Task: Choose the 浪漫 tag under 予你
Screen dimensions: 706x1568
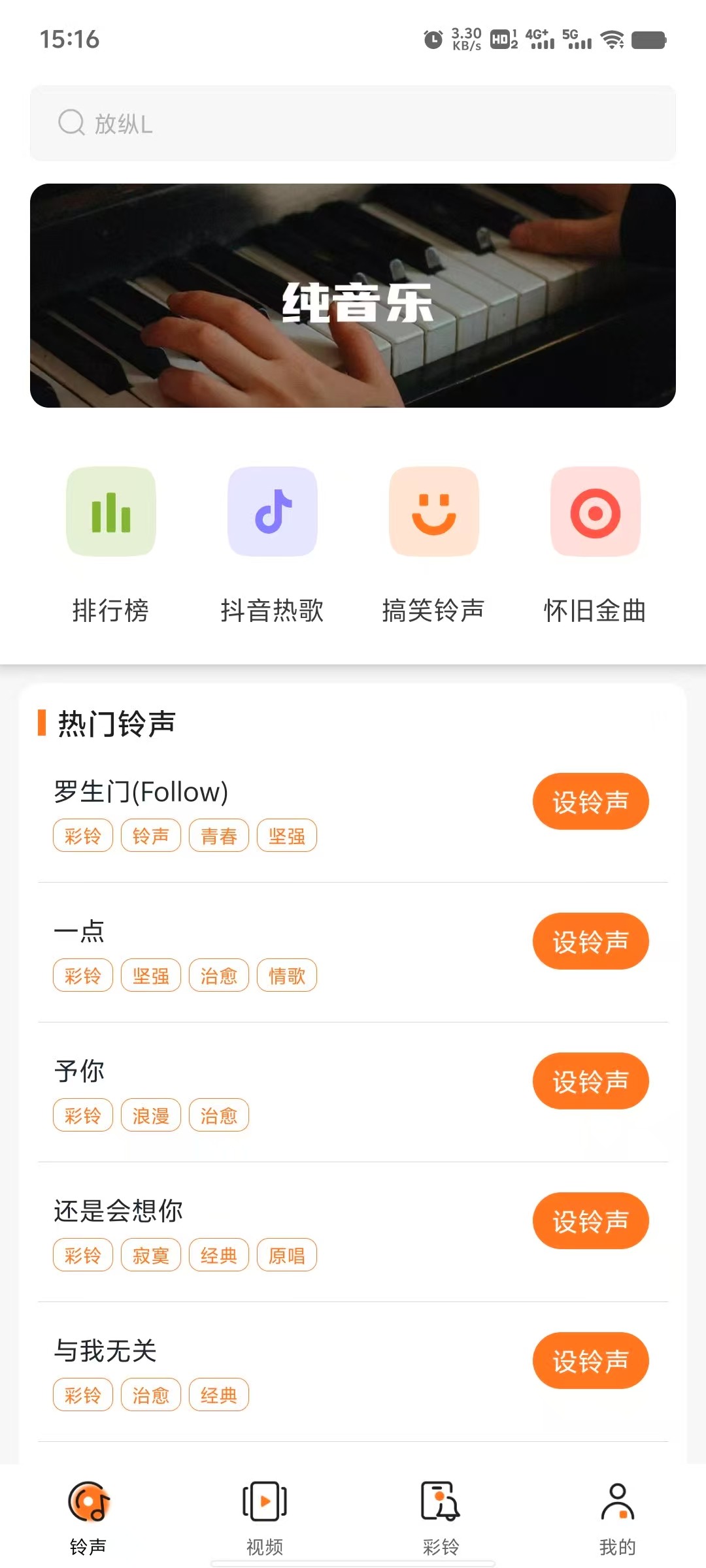Action: point(151,1115)
